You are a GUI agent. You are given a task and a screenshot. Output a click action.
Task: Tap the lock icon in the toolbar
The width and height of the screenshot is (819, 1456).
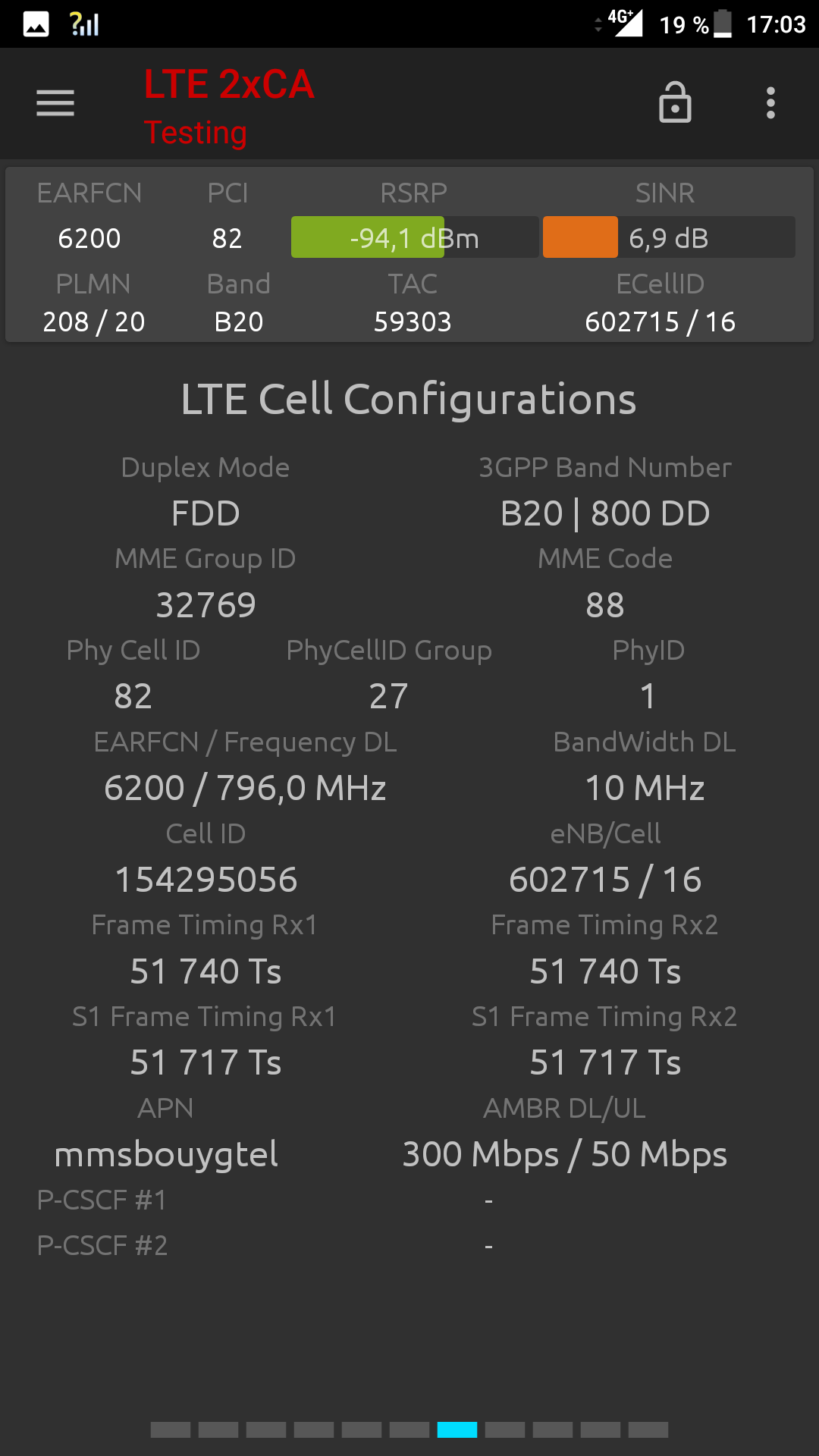pyautogui.click(x=675, y=102)
